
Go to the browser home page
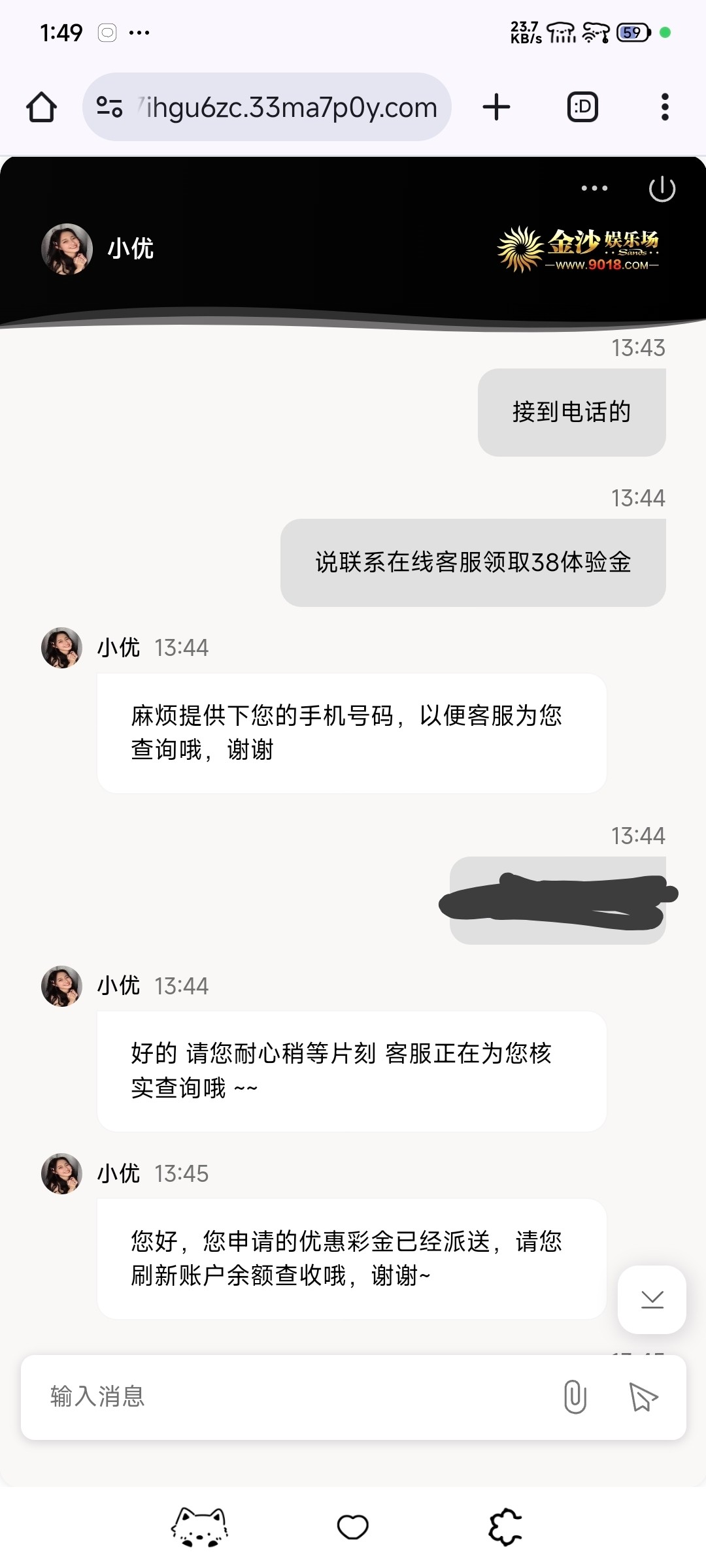pyautogui.click(x=41, y=107)
